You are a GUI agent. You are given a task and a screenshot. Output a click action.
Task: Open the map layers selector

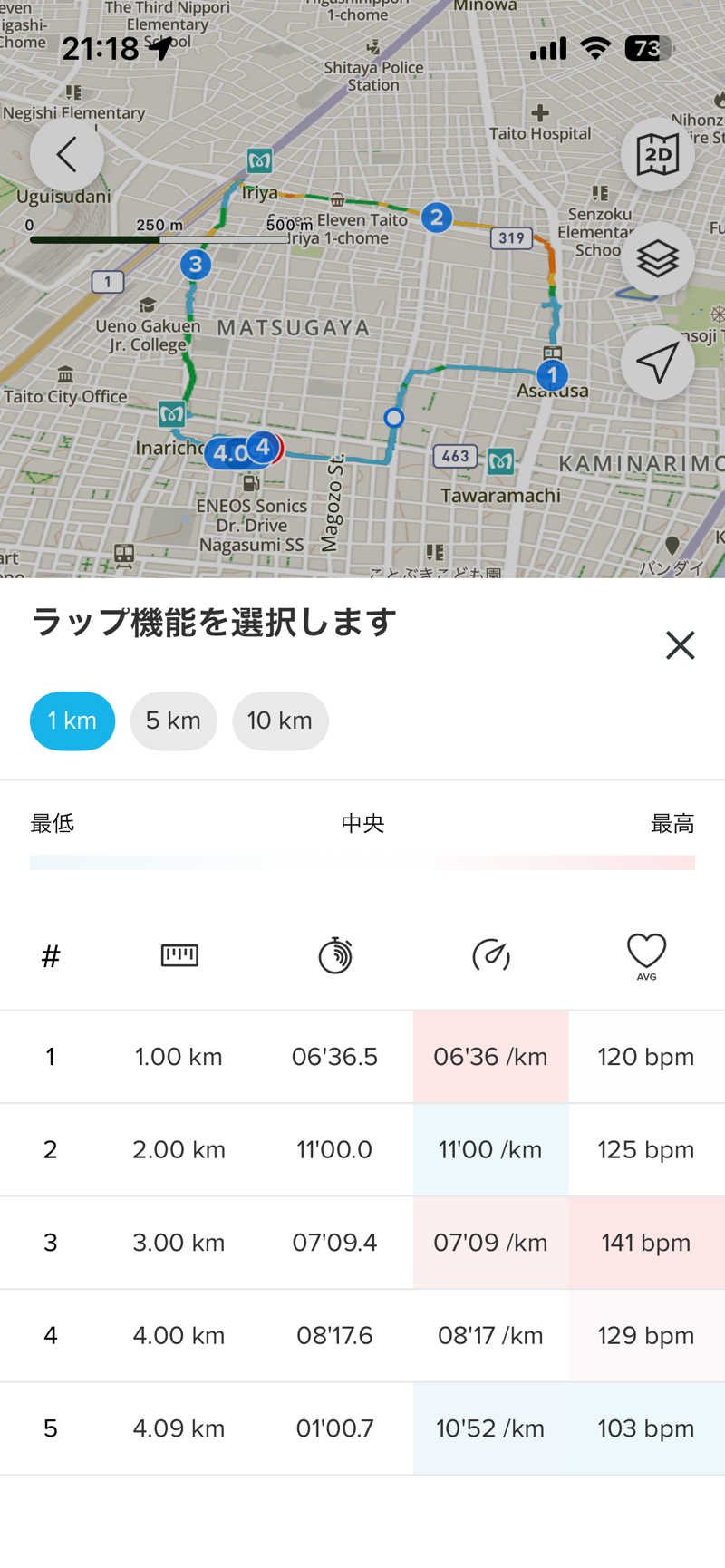pos(658,258)
